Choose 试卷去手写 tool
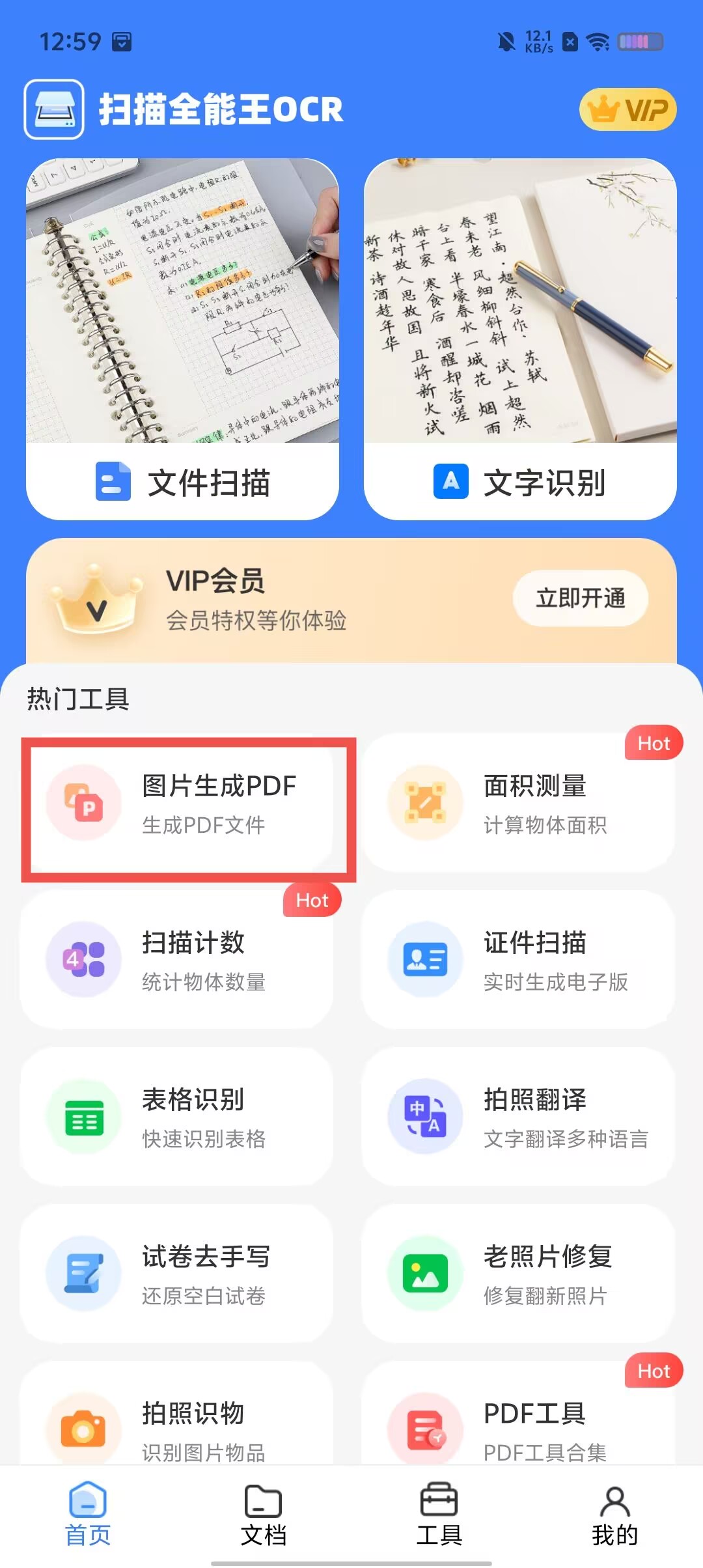The width and height of the screenshot is (703, 1568). 176,1274
